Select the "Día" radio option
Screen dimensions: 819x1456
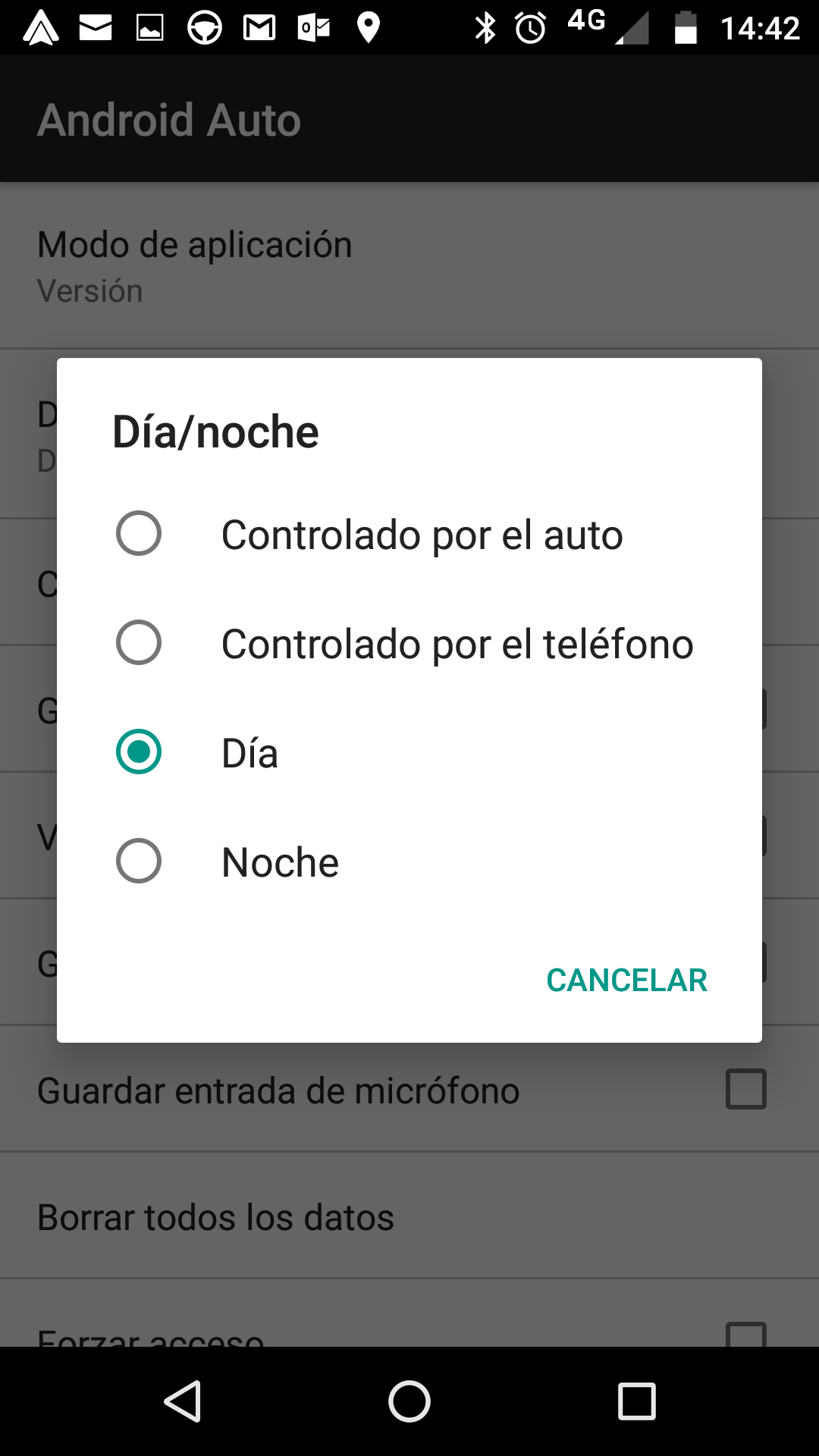[139, 752]
